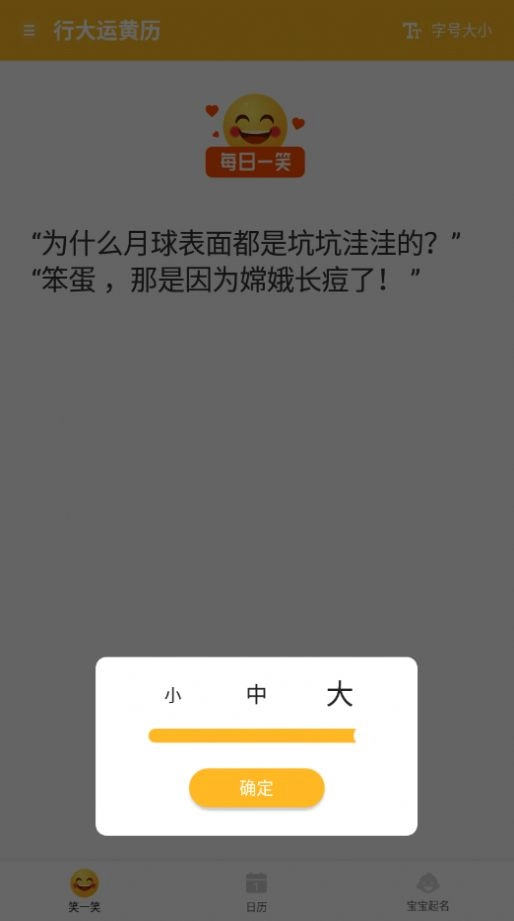Switch to the 日历 calendar tab
Image resolution: width=514 pixels, height=921 pixels.
[256, 892]
